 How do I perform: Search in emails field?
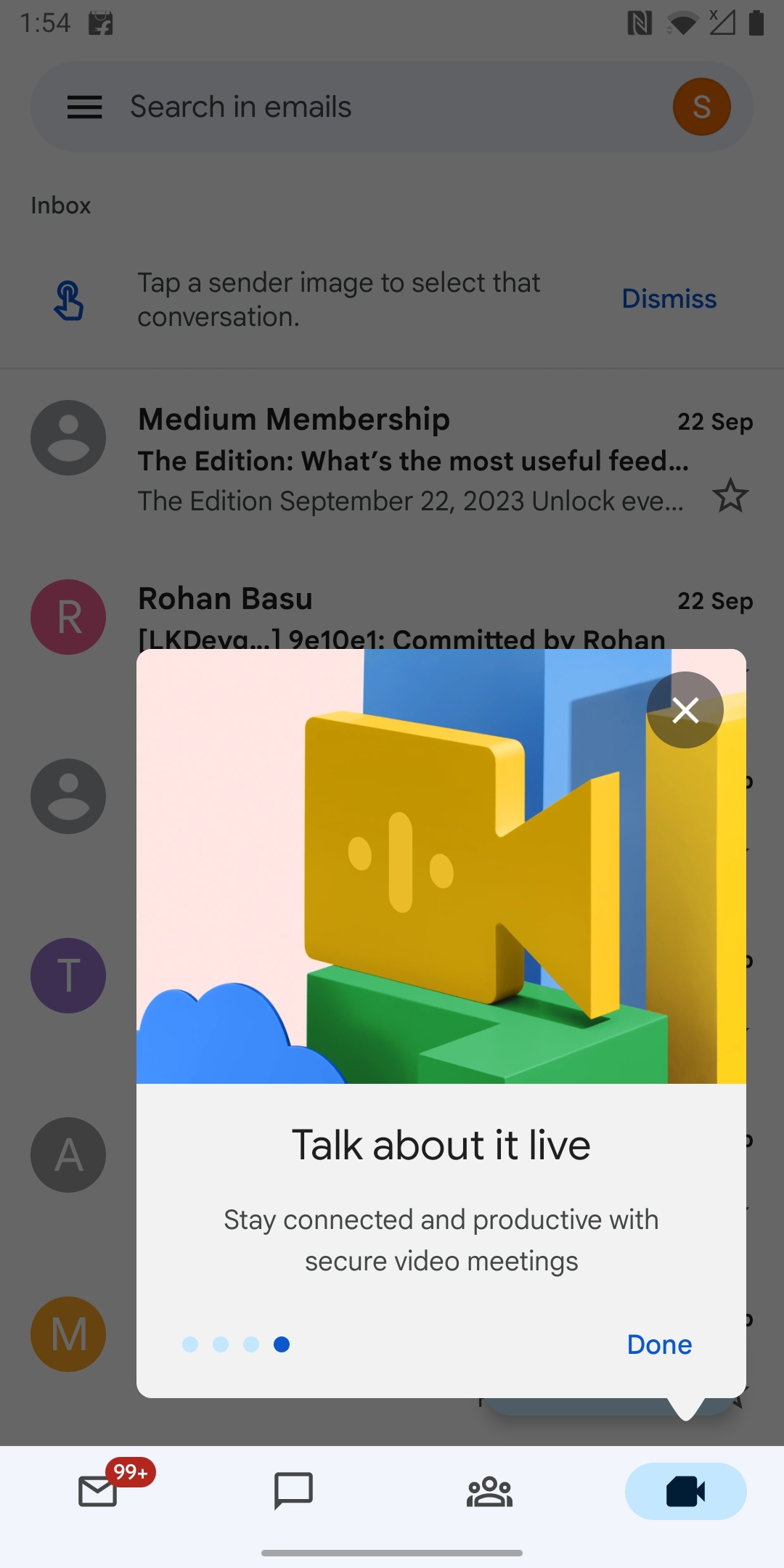pos(392,107)
